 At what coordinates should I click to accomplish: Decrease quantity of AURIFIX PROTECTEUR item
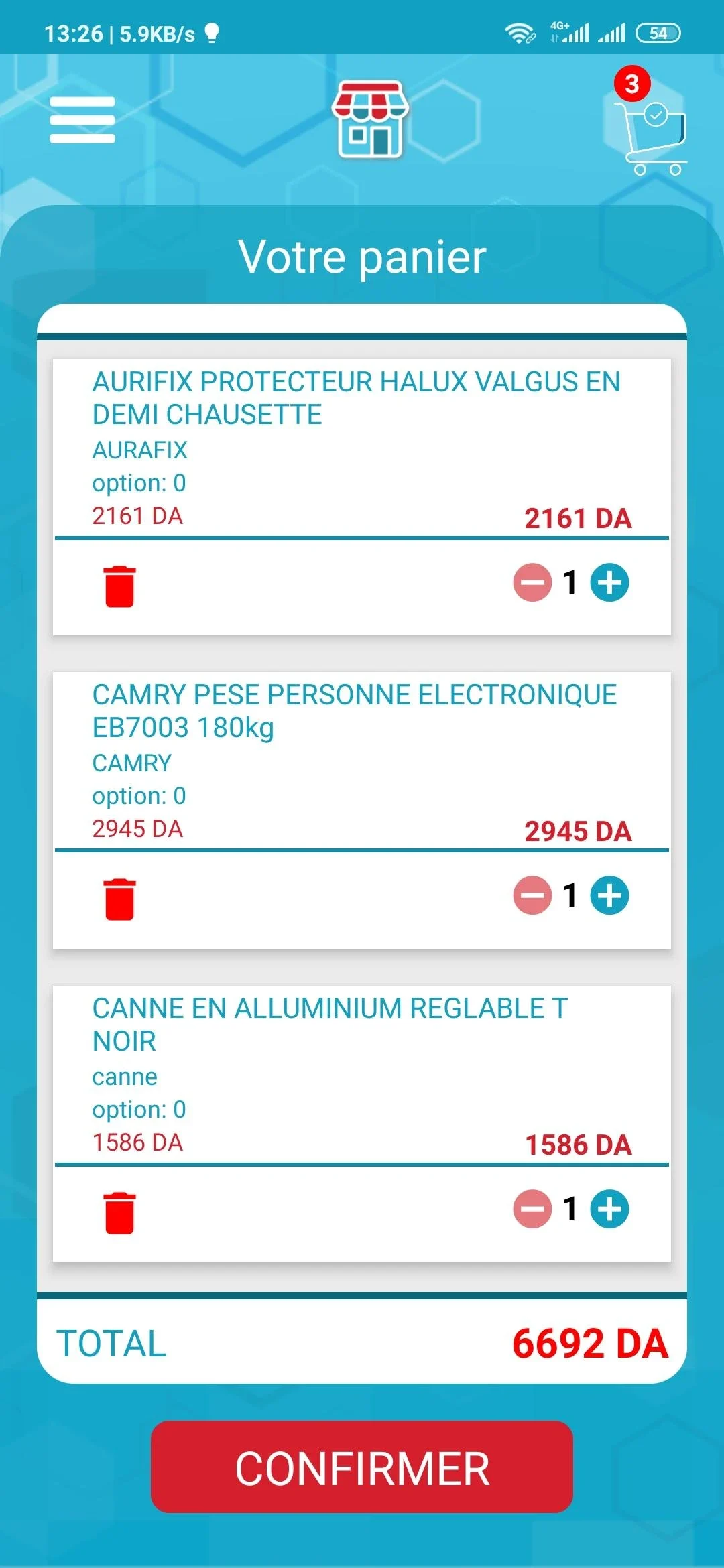[532, 582]
